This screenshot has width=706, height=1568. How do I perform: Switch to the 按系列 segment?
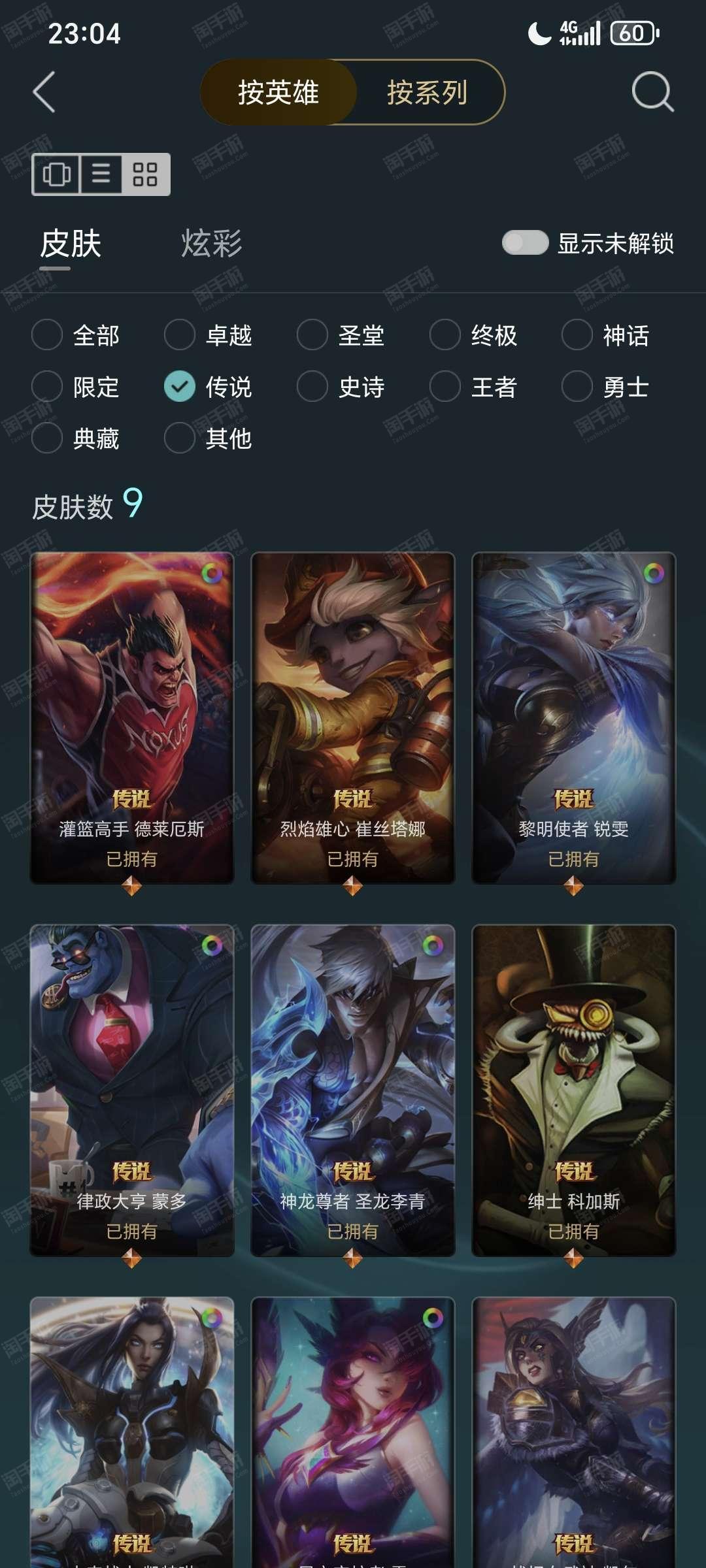pyautogui.click(x=428, y=92)
